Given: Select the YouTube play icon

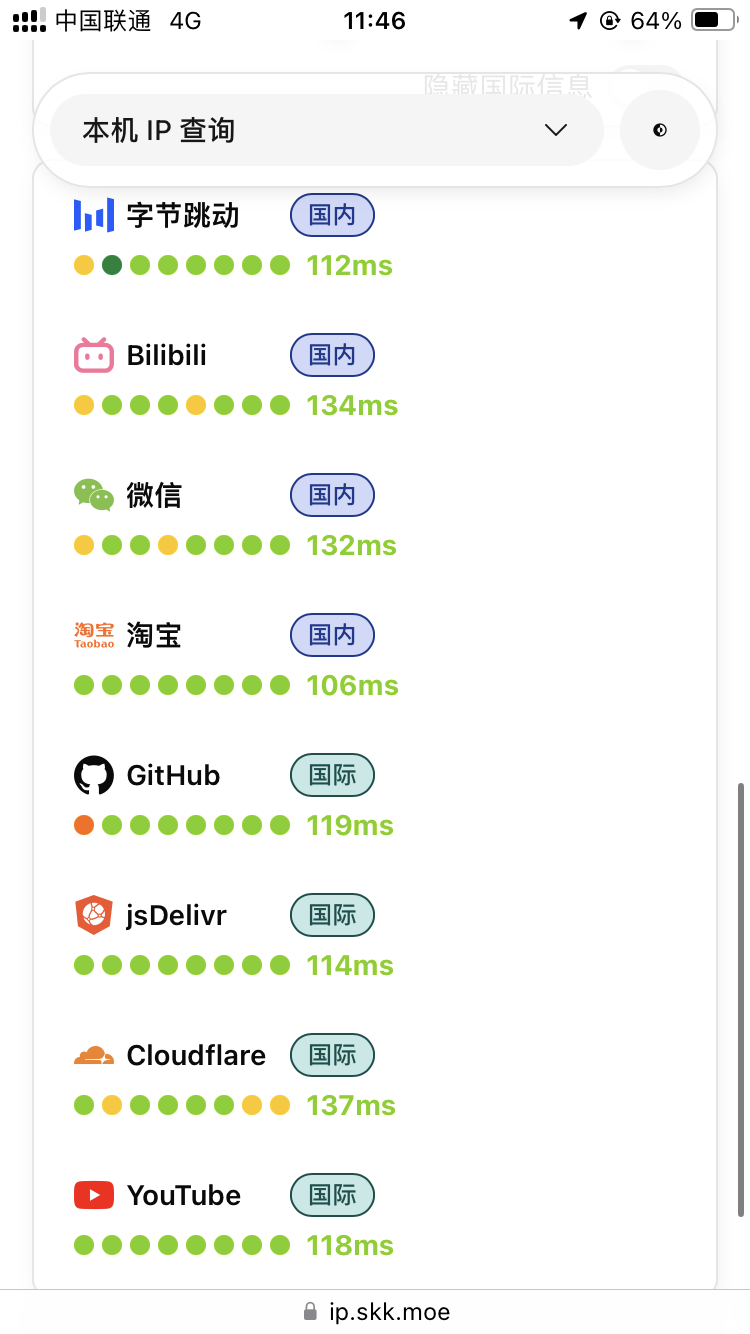Looking at the screenshot, I should [93, 1194].
